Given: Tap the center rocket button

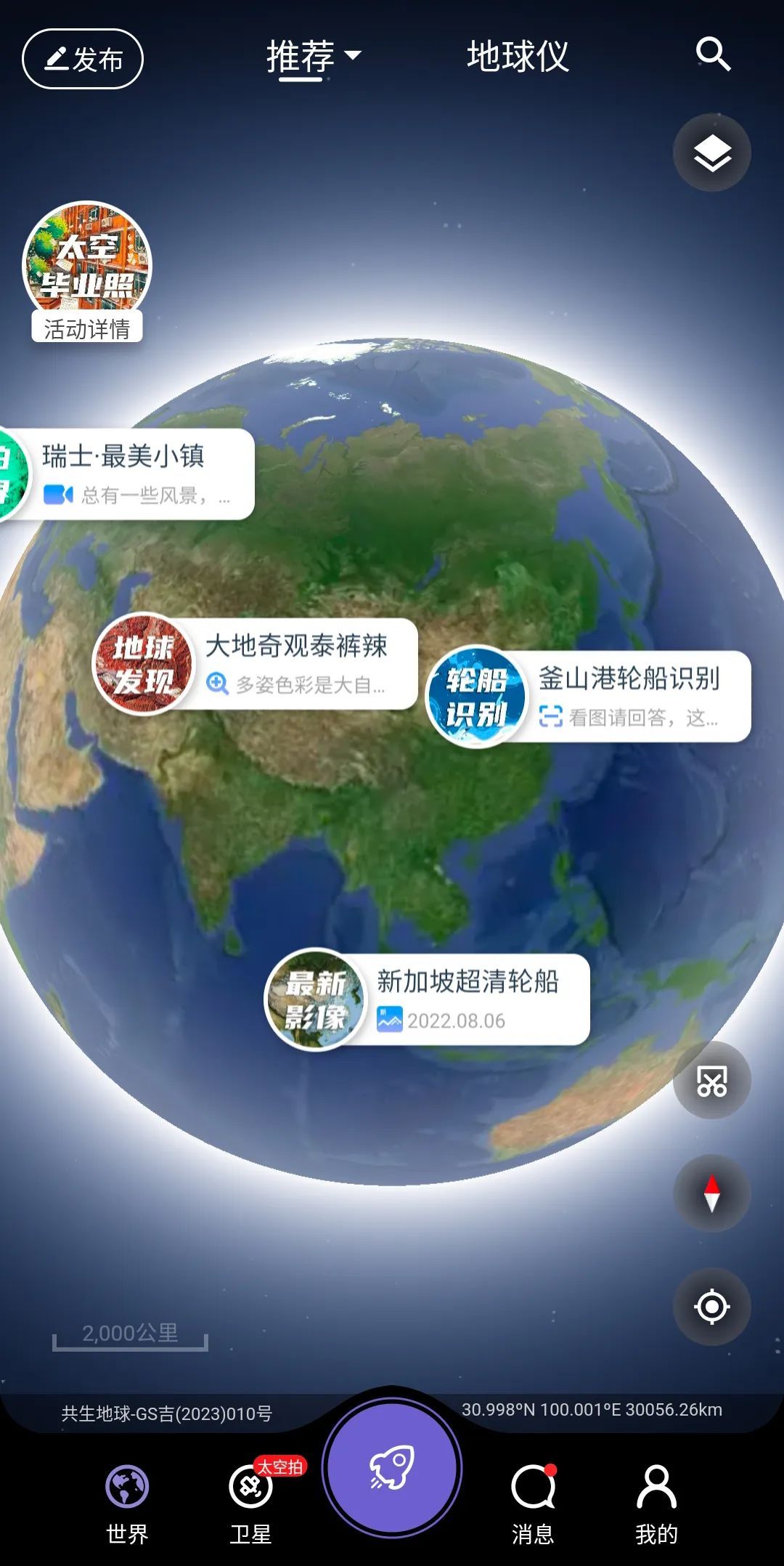Looking at the screenshot, I should (392, 1467).
